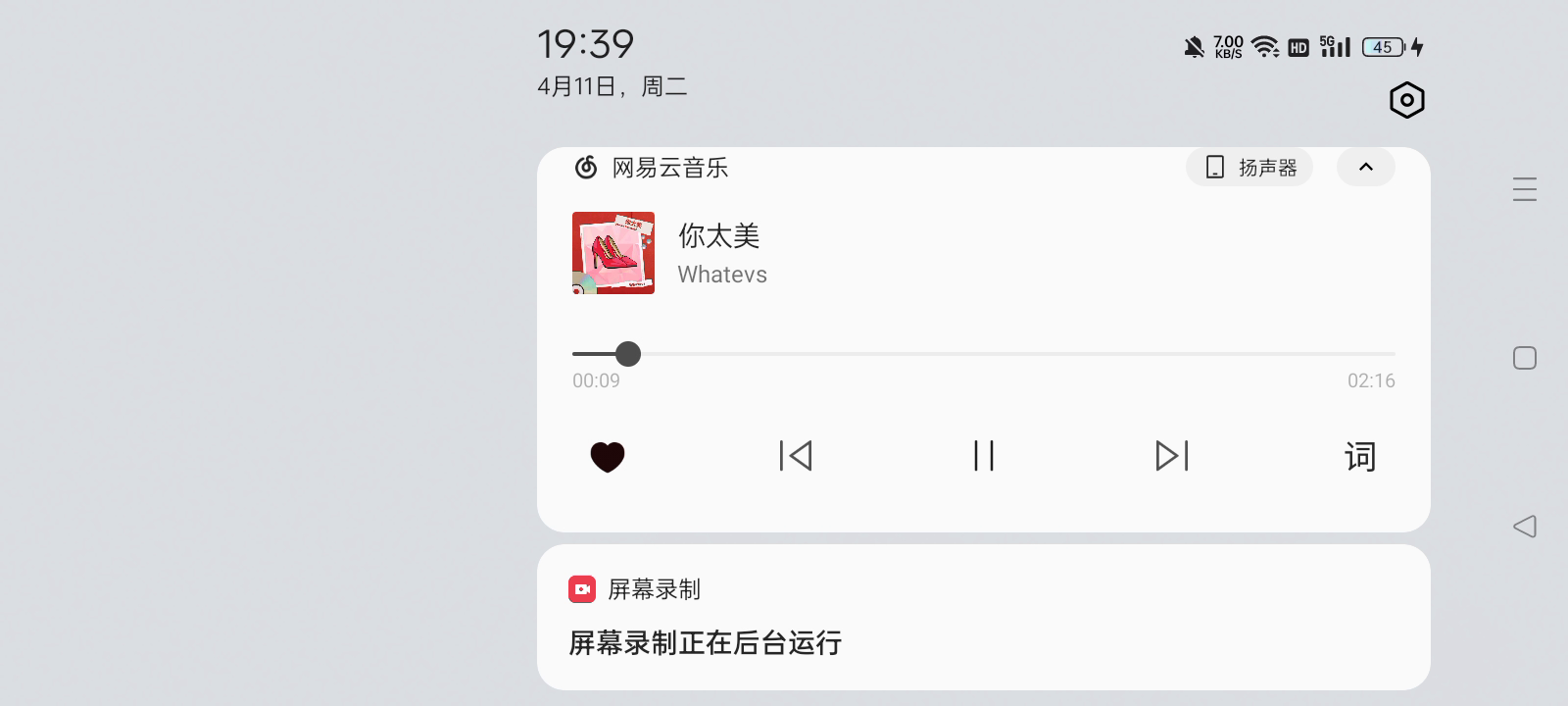Pause the song 你太美
1568x706 pixels.
click(983, 456)
